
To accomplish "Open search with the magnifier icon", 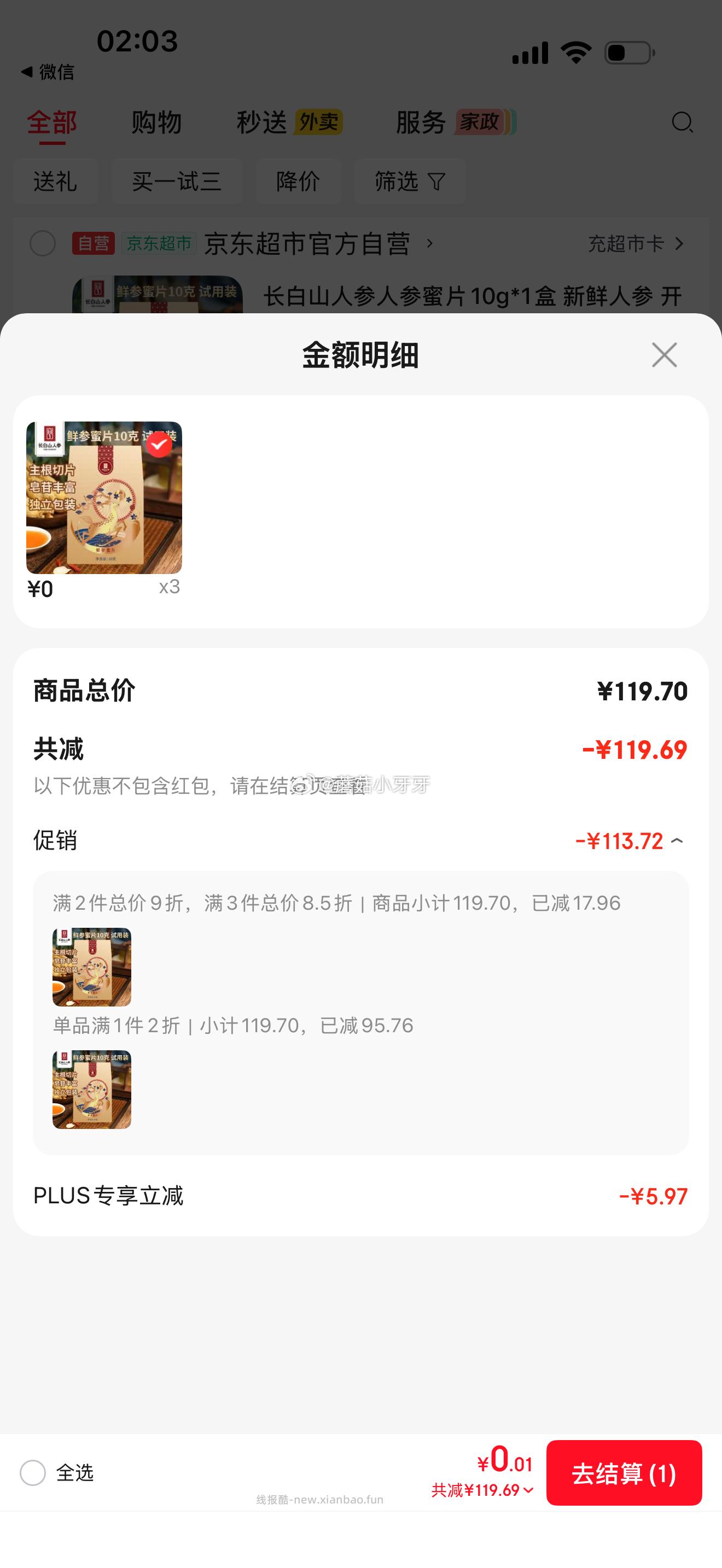I will (682, 123).
